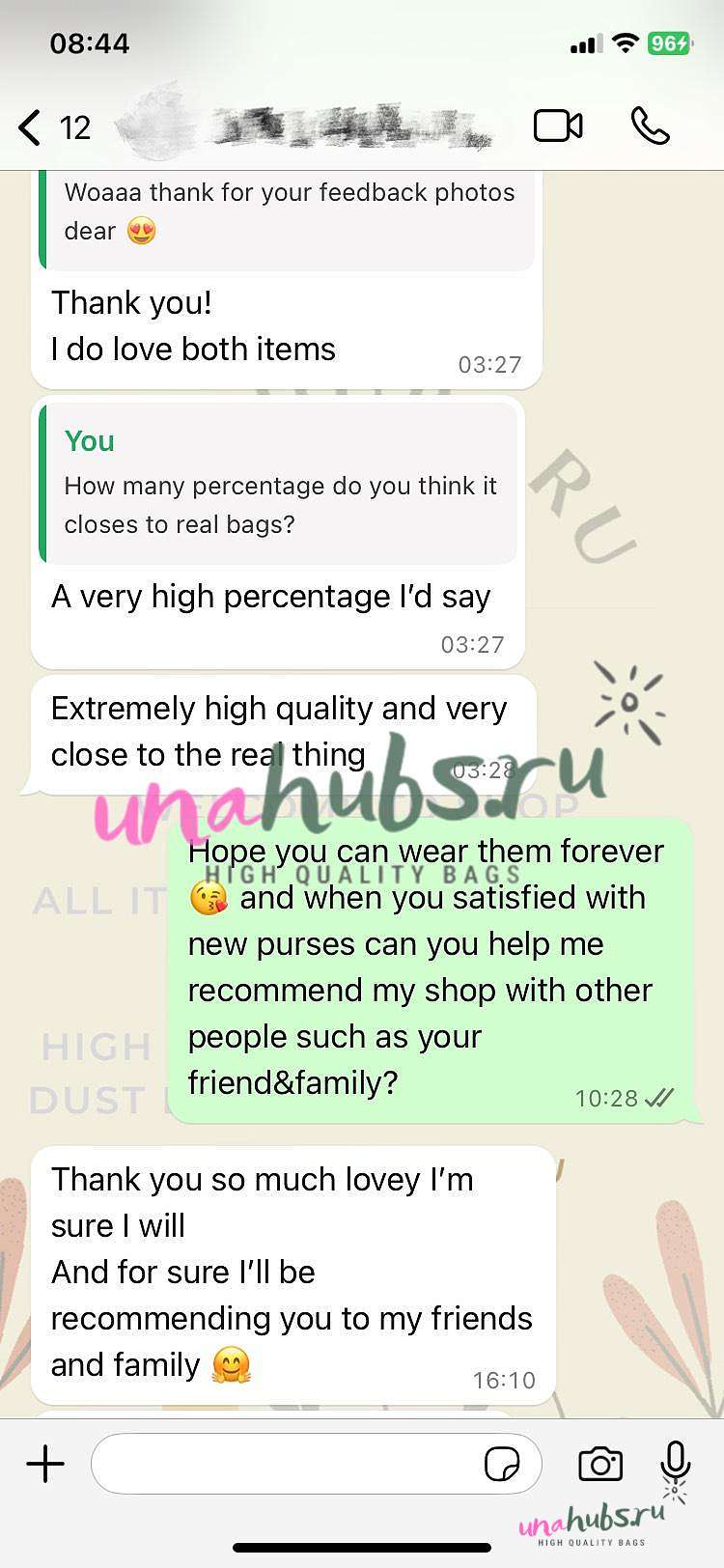Open contact info from the blurred name
This screenshot has height=1568, width=724.
(304, 126)
